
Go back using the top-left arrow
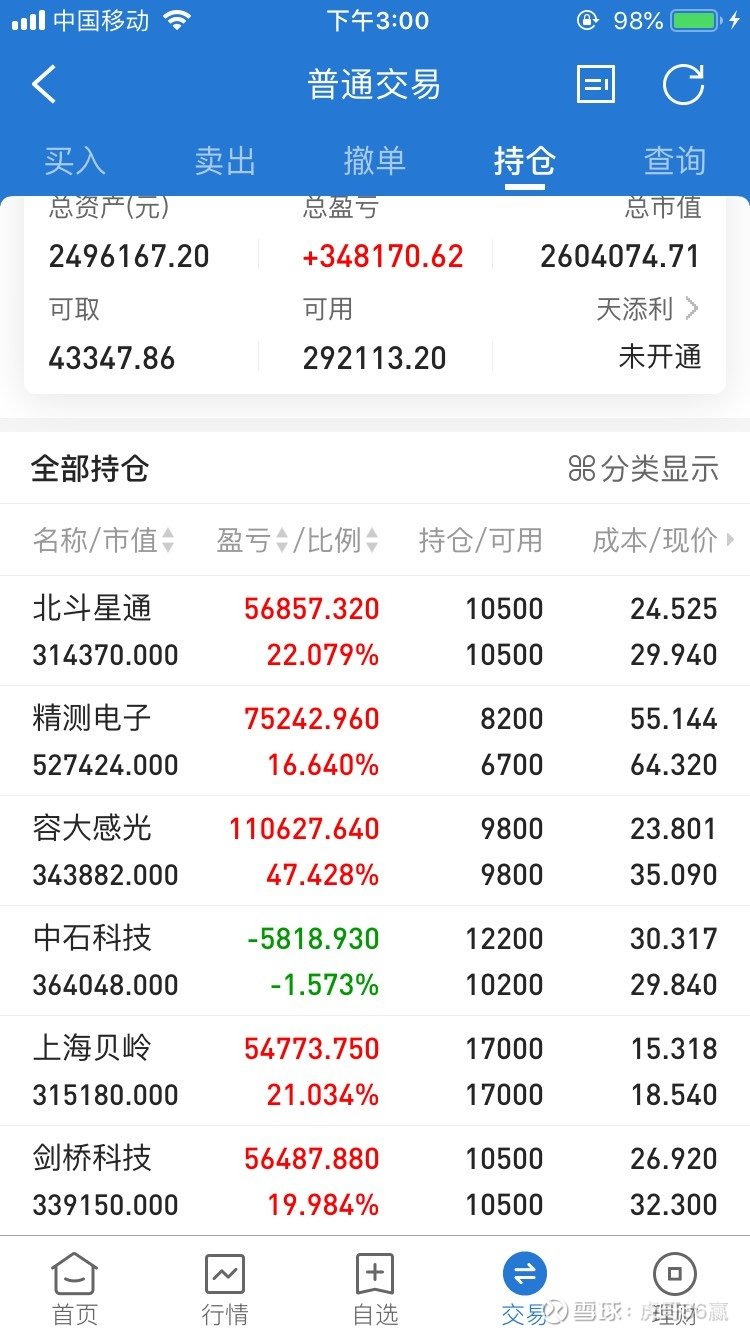pyautogui.click(x=44, y=85)
